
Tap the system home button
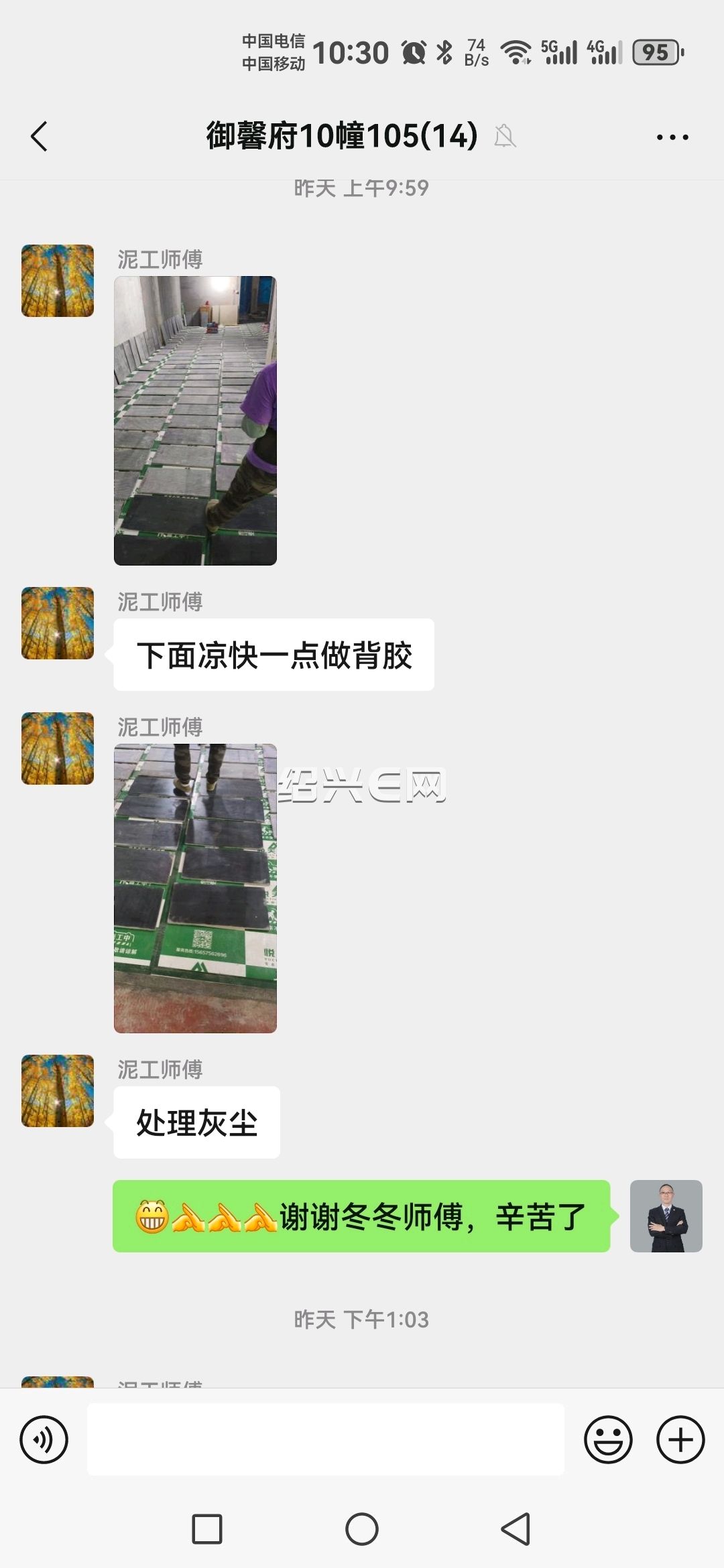tap(362, 1529)
